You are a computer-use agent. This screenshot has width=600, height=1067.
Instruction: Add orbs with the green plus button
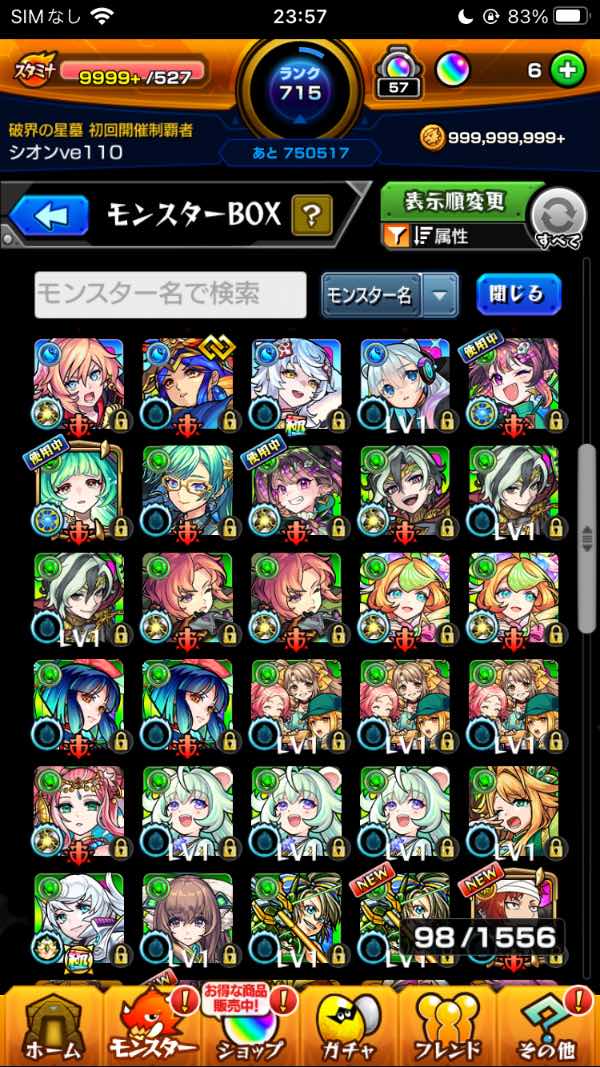coord(567,71)
